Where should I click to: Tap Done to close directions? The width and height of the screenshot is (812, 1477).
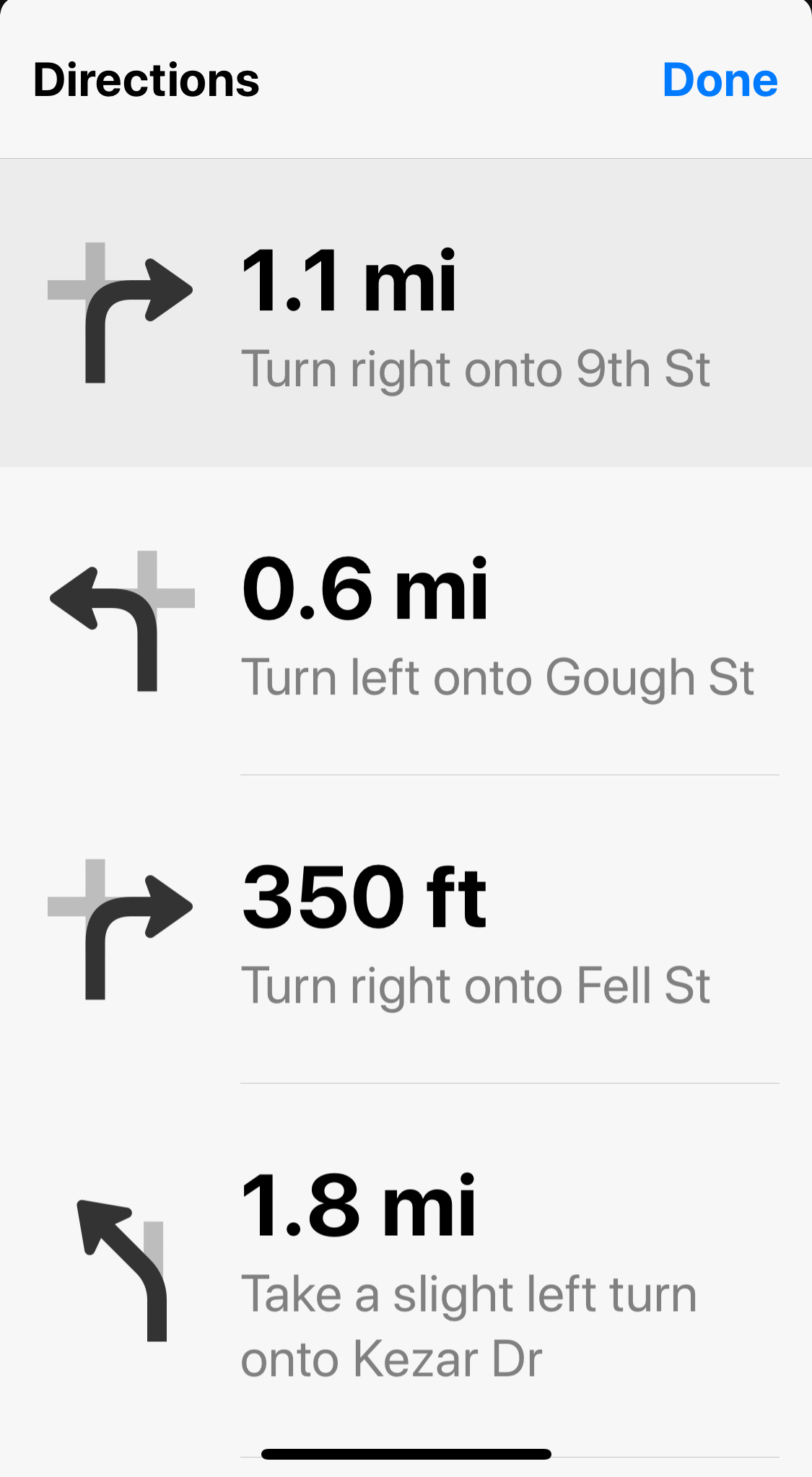pyautogui.click(x=720, y=79)
